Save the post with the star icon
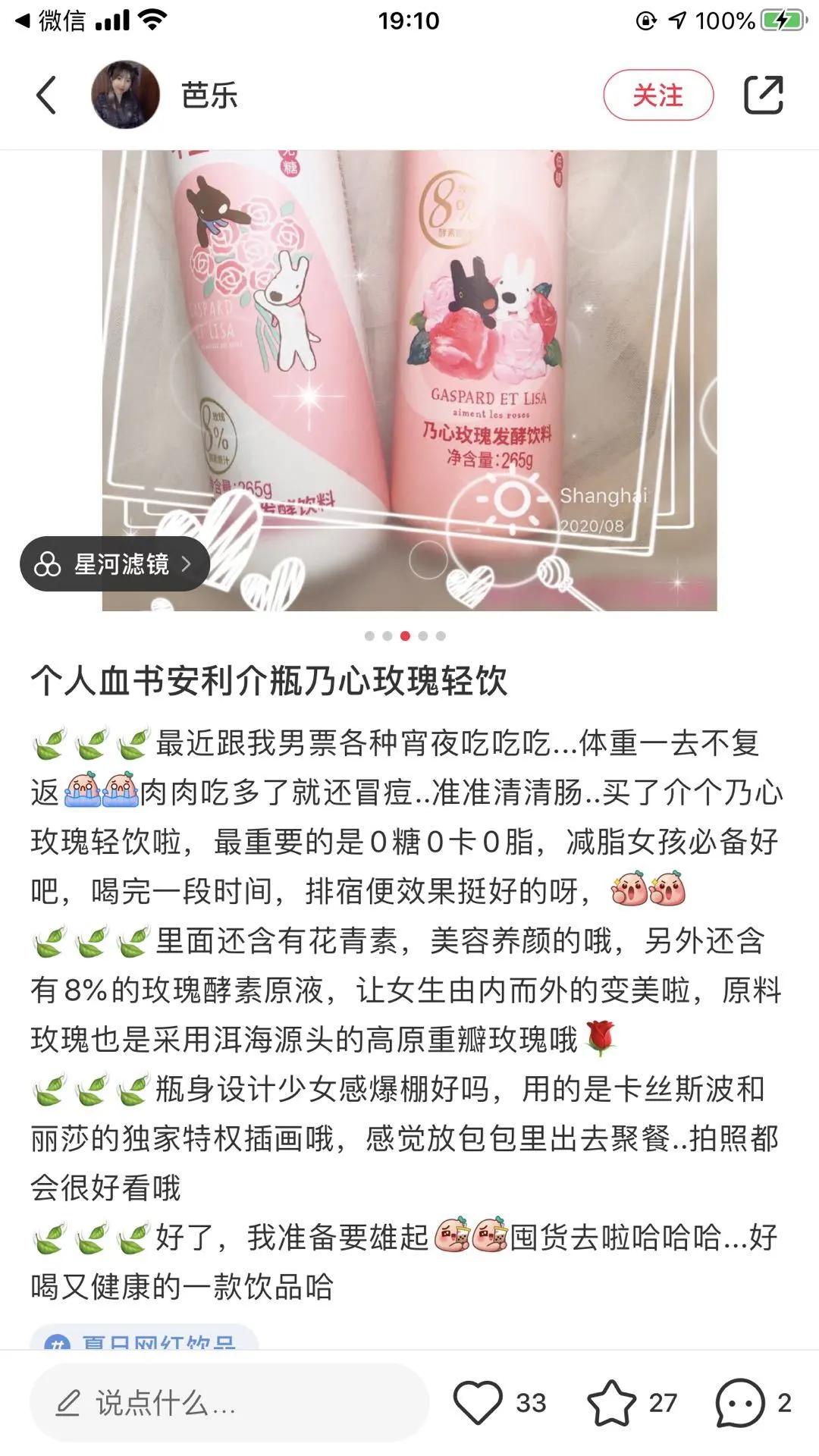Image resolution: width=819 pixels, height=1456 pixels. tap(612, 1403)
